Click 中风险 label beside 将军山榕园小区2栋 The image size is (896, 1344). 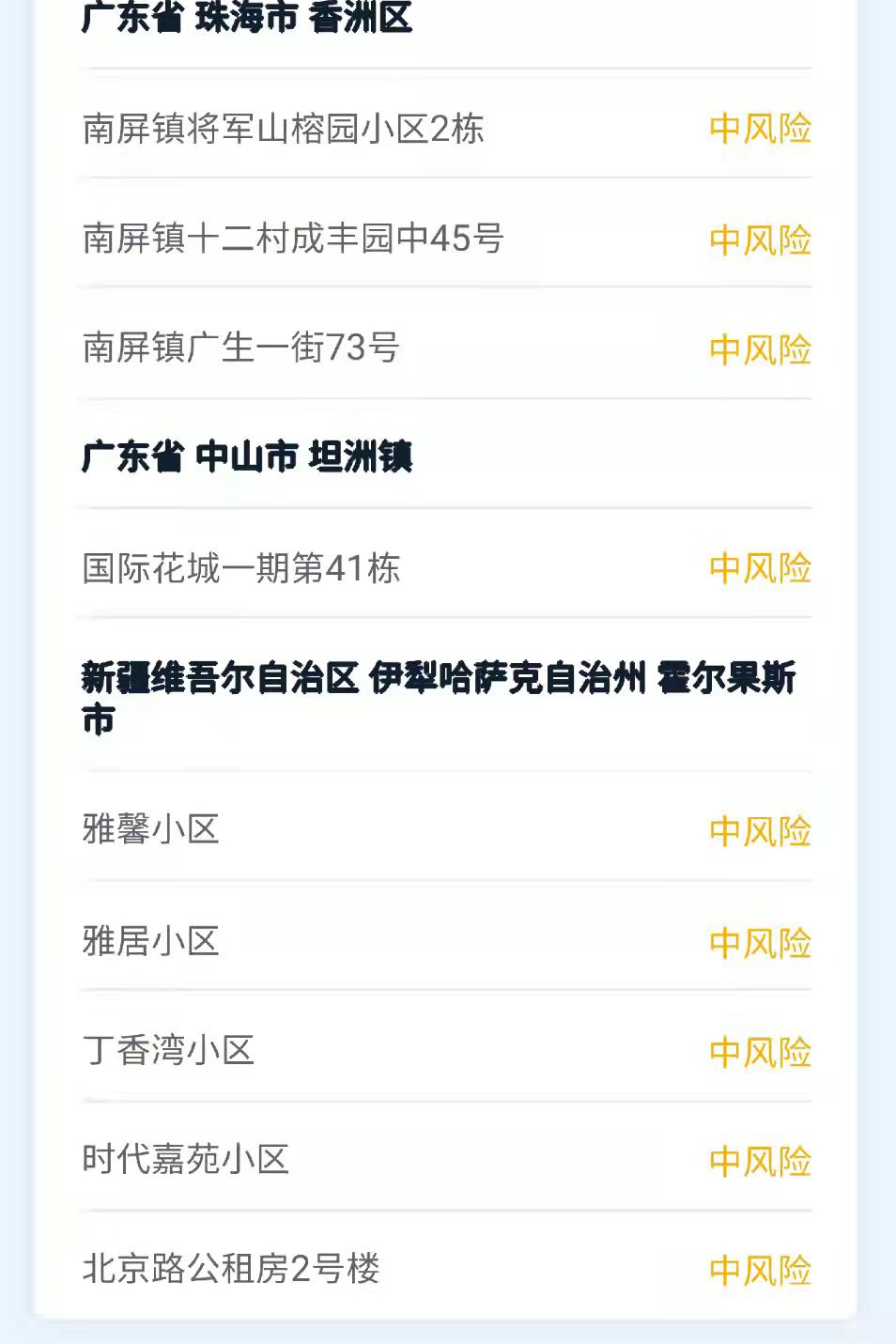pyautogui.click(x=761, y=131)
